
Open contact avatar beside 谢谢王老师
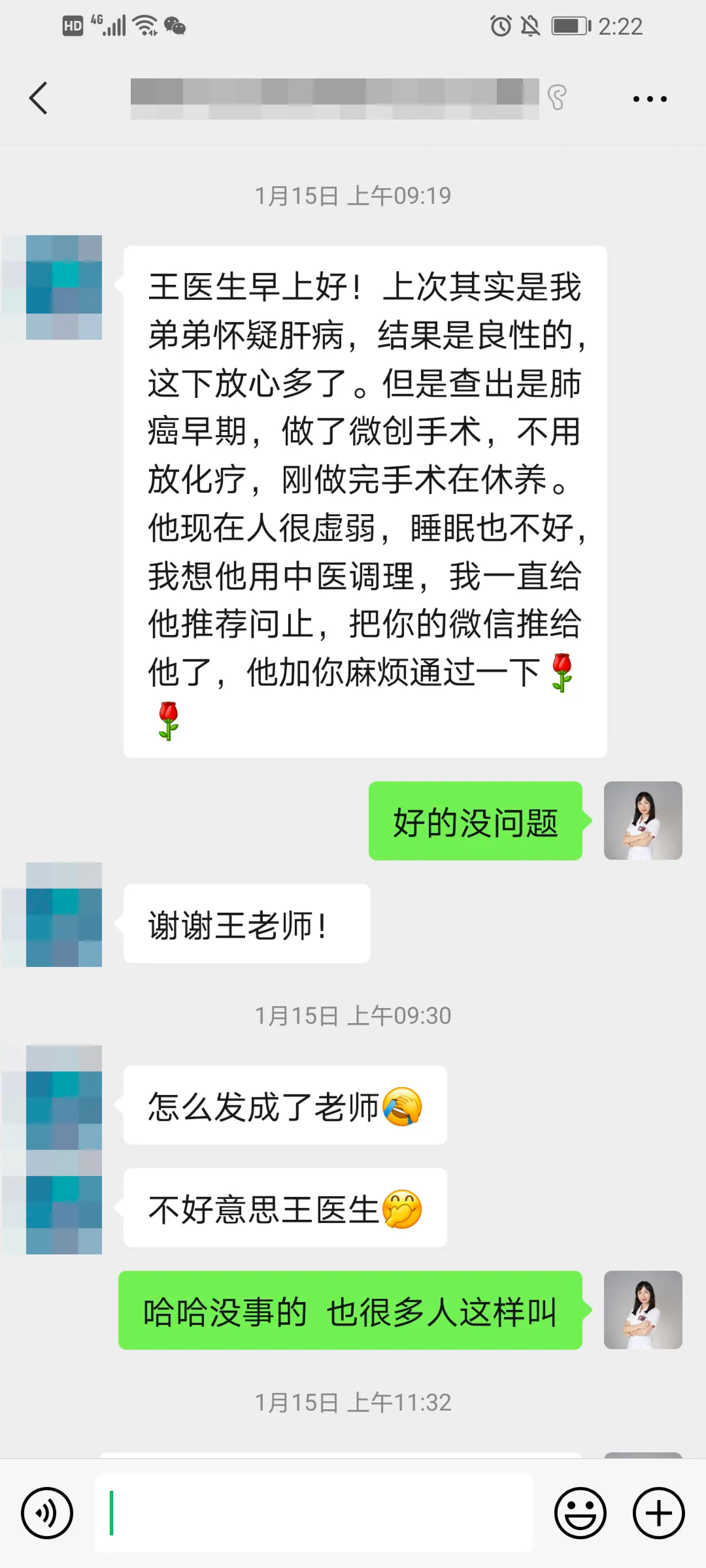click(63, 914)
